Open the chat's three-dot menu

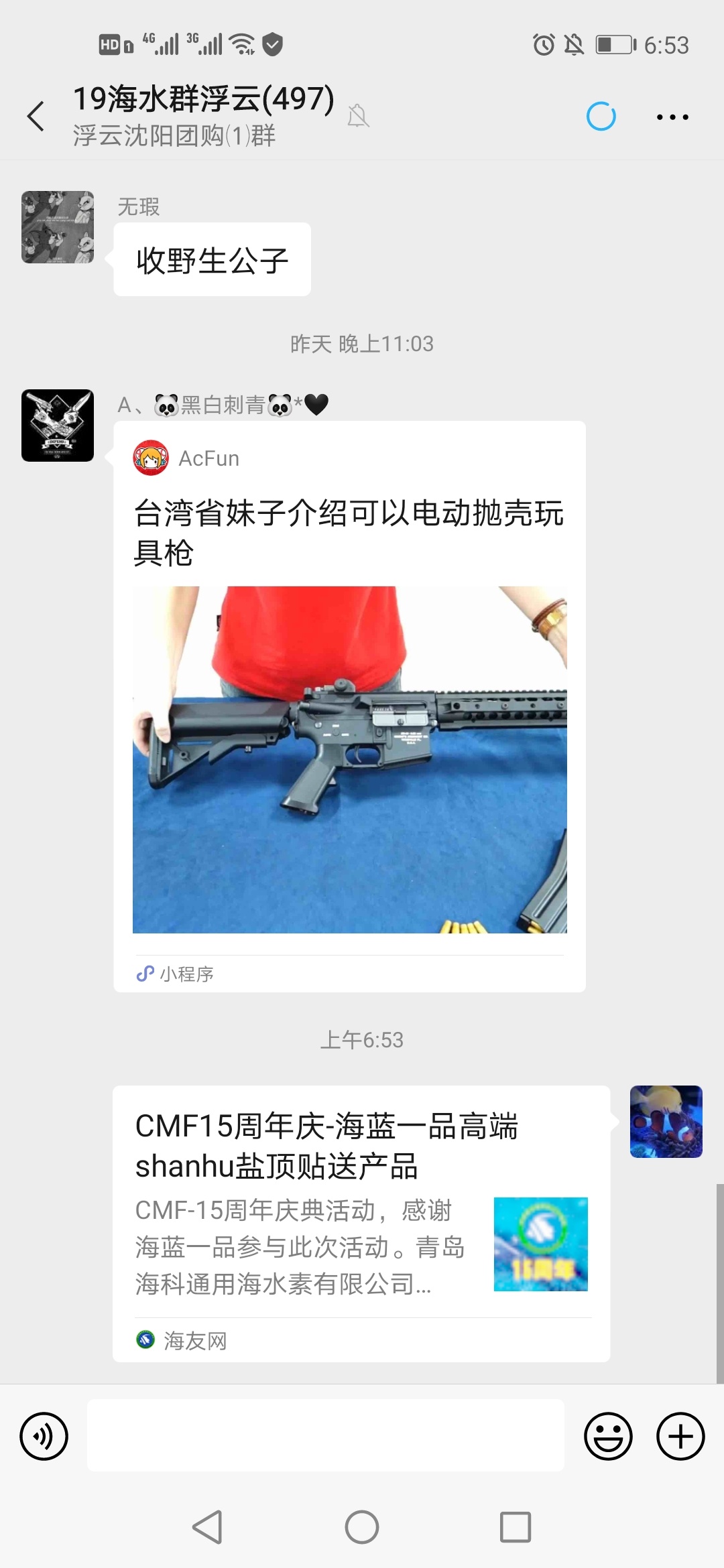click(672, 117)
